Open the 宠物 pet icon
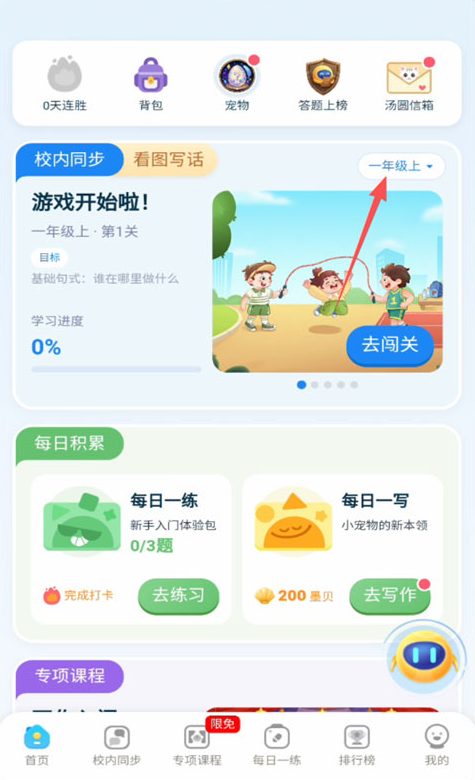This screenshot has height=780, width=475. tap(237, 84)
